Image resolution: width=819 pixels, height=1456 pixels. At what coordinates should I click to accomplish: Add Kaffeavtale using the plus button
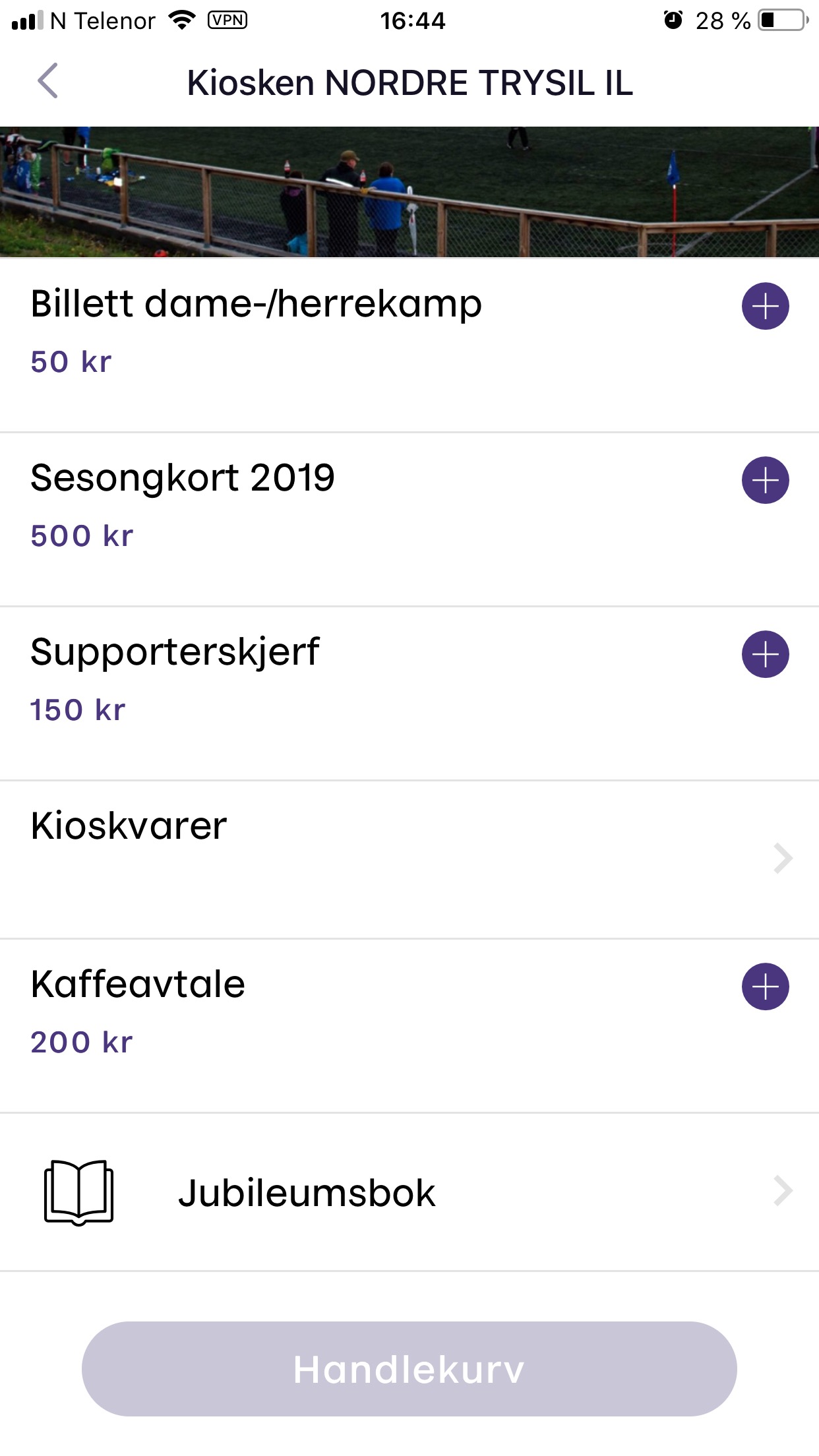[x=765, y=986]
